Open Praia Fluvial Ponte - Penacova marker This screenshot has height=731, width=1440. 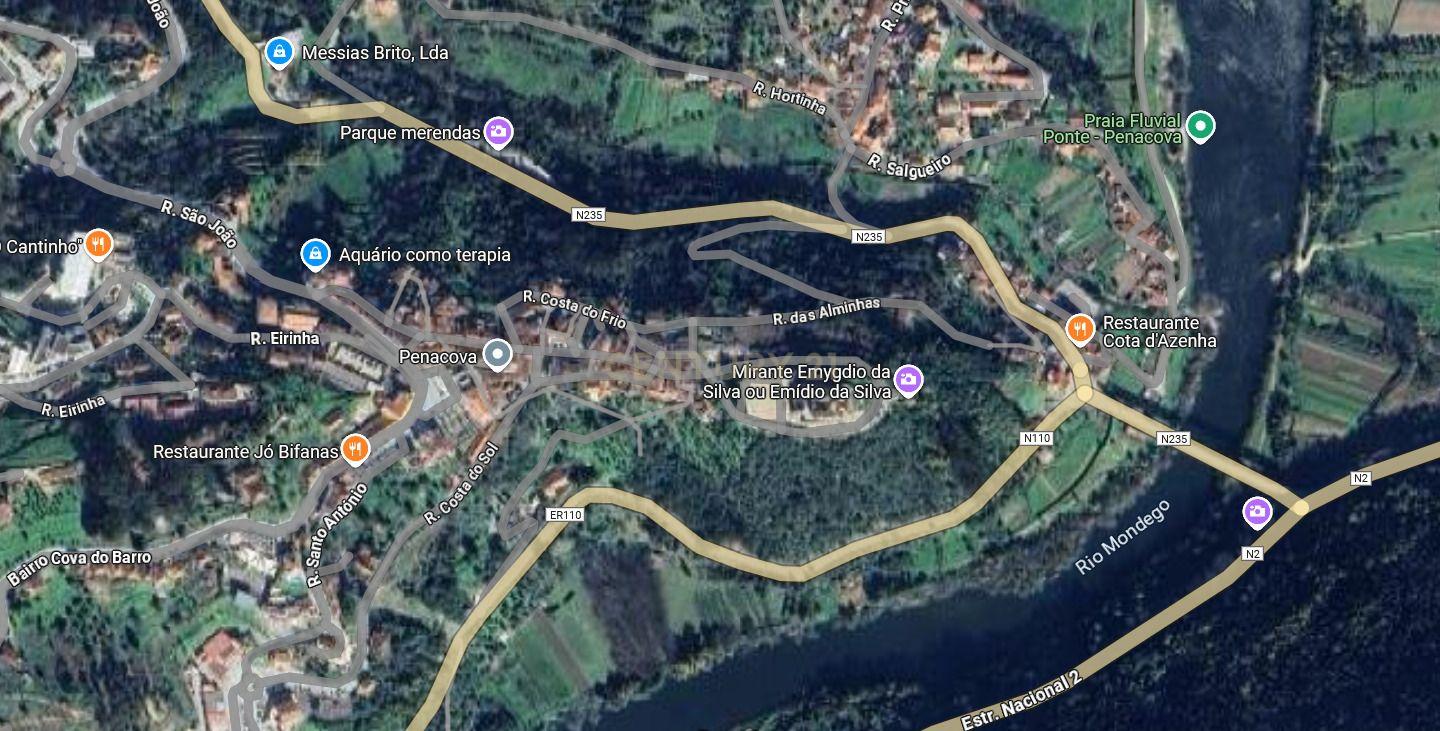[1201, 126]
